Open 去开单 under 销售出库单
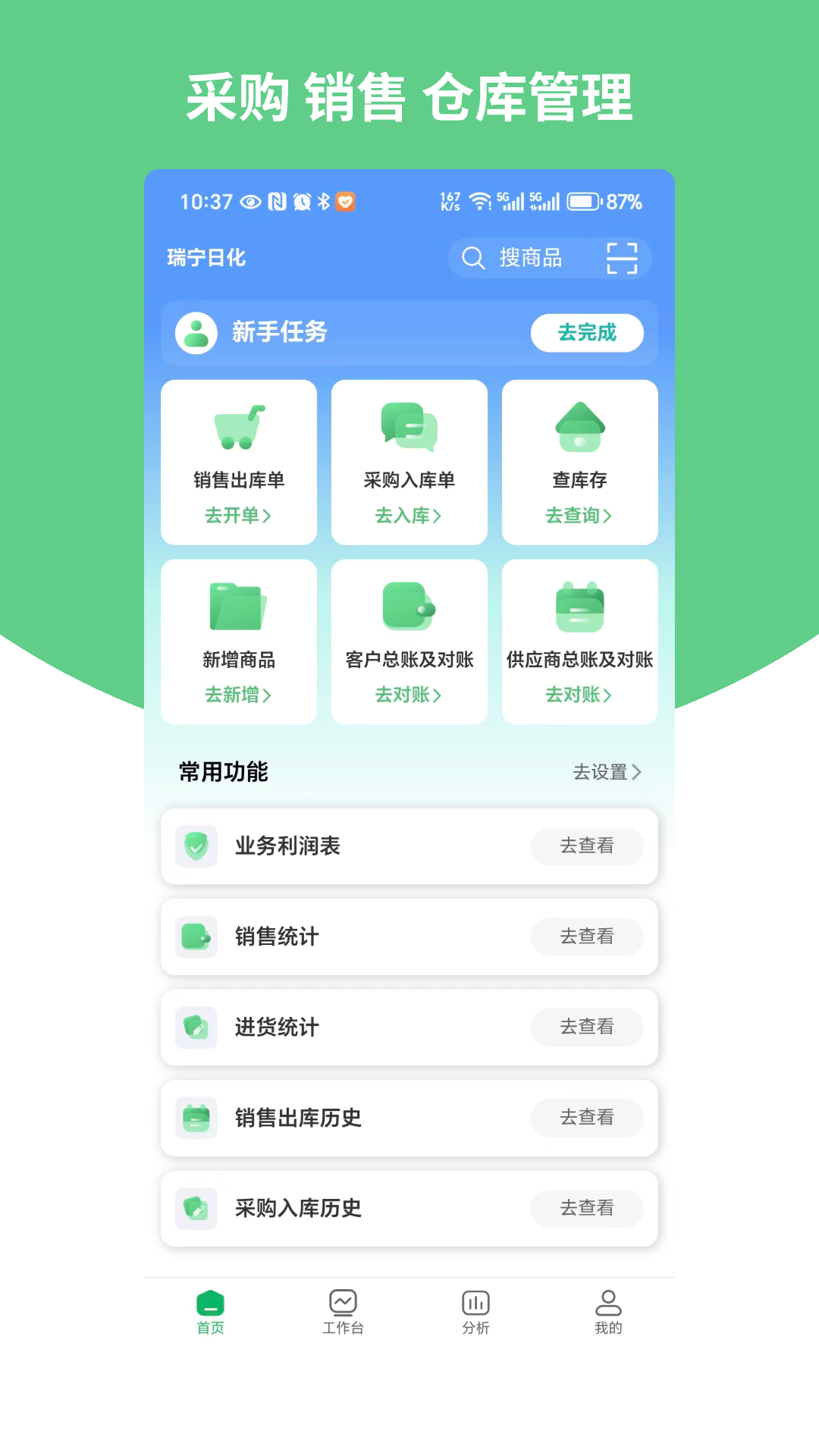Viewport: 819px width, 1456px height. pos(238,516)
